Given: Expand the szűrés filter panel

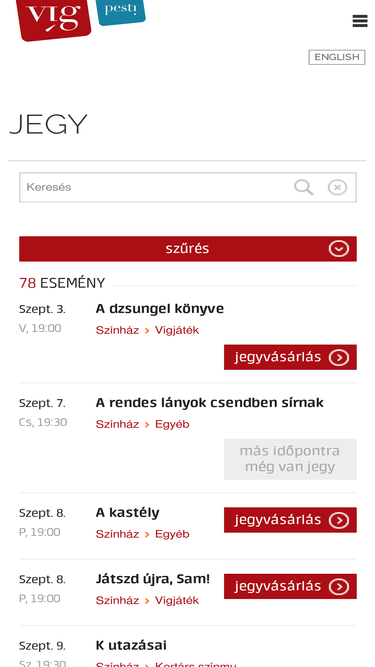Looking at the screenshot, I should point(188,249).
